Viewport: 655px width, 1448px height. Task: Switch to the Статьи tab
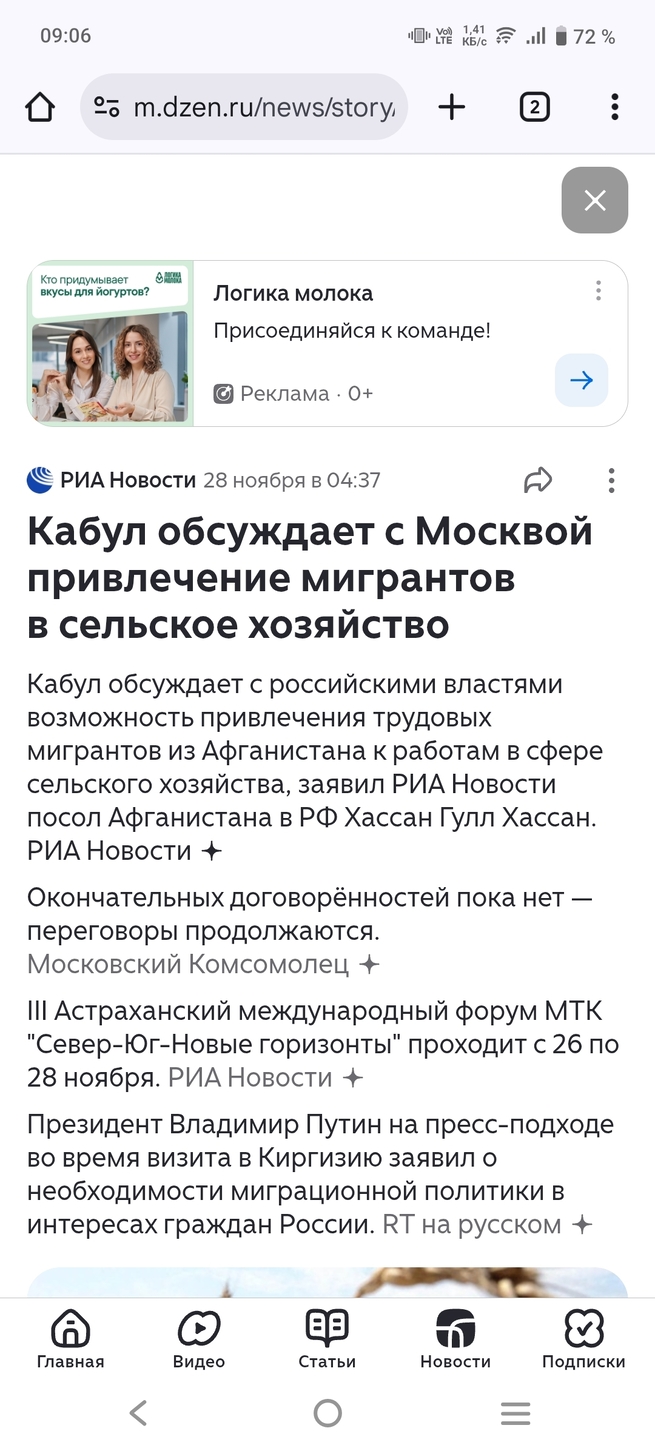pos(327,1340)
